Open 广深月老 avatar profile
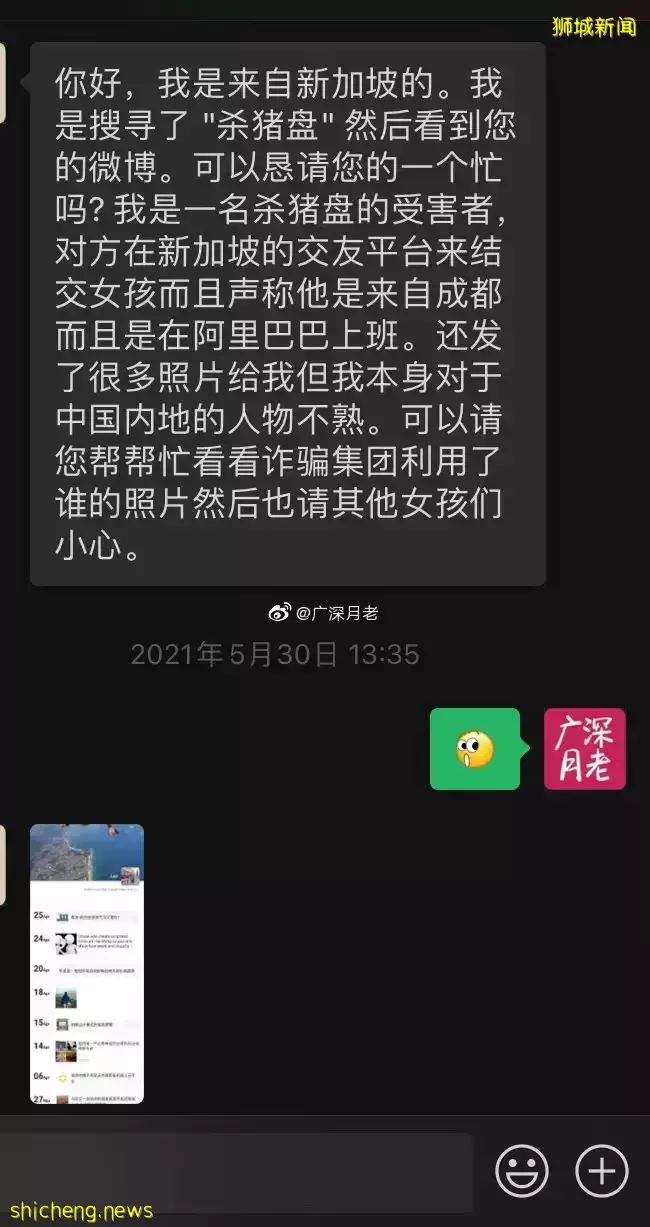 (x=584, y=749)
